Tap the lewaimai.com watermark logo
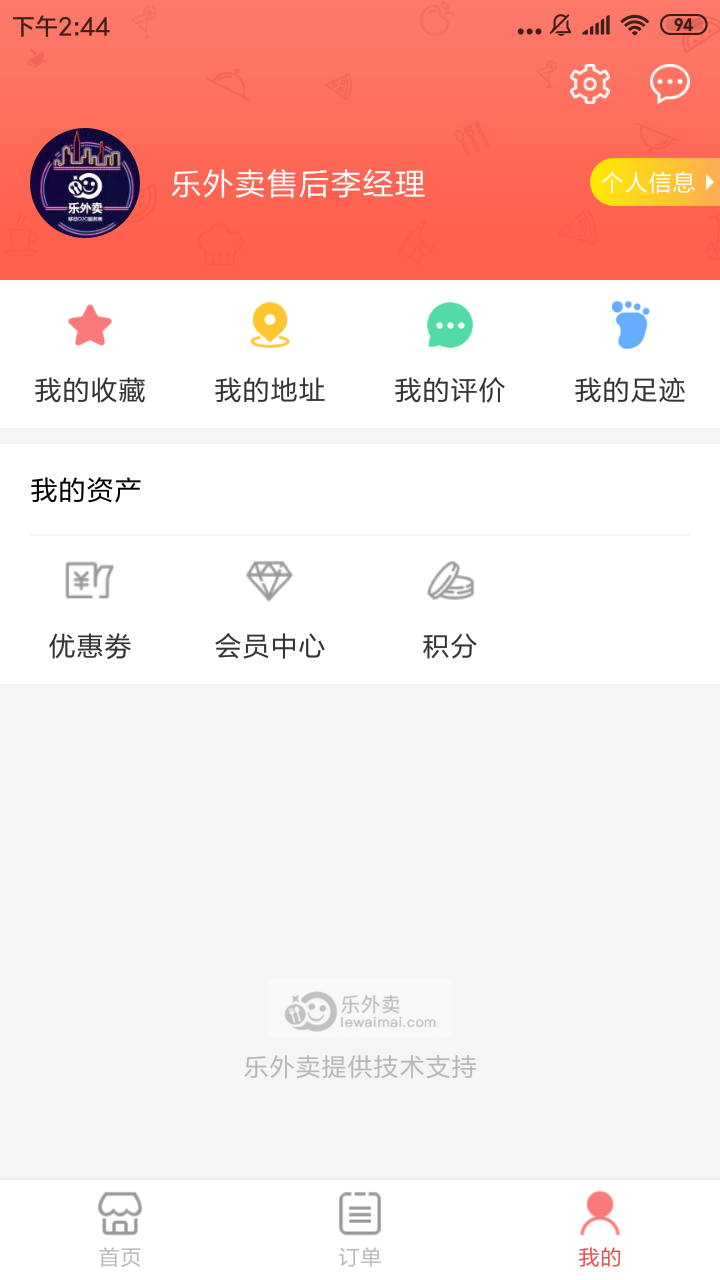 coord(360,1008)
